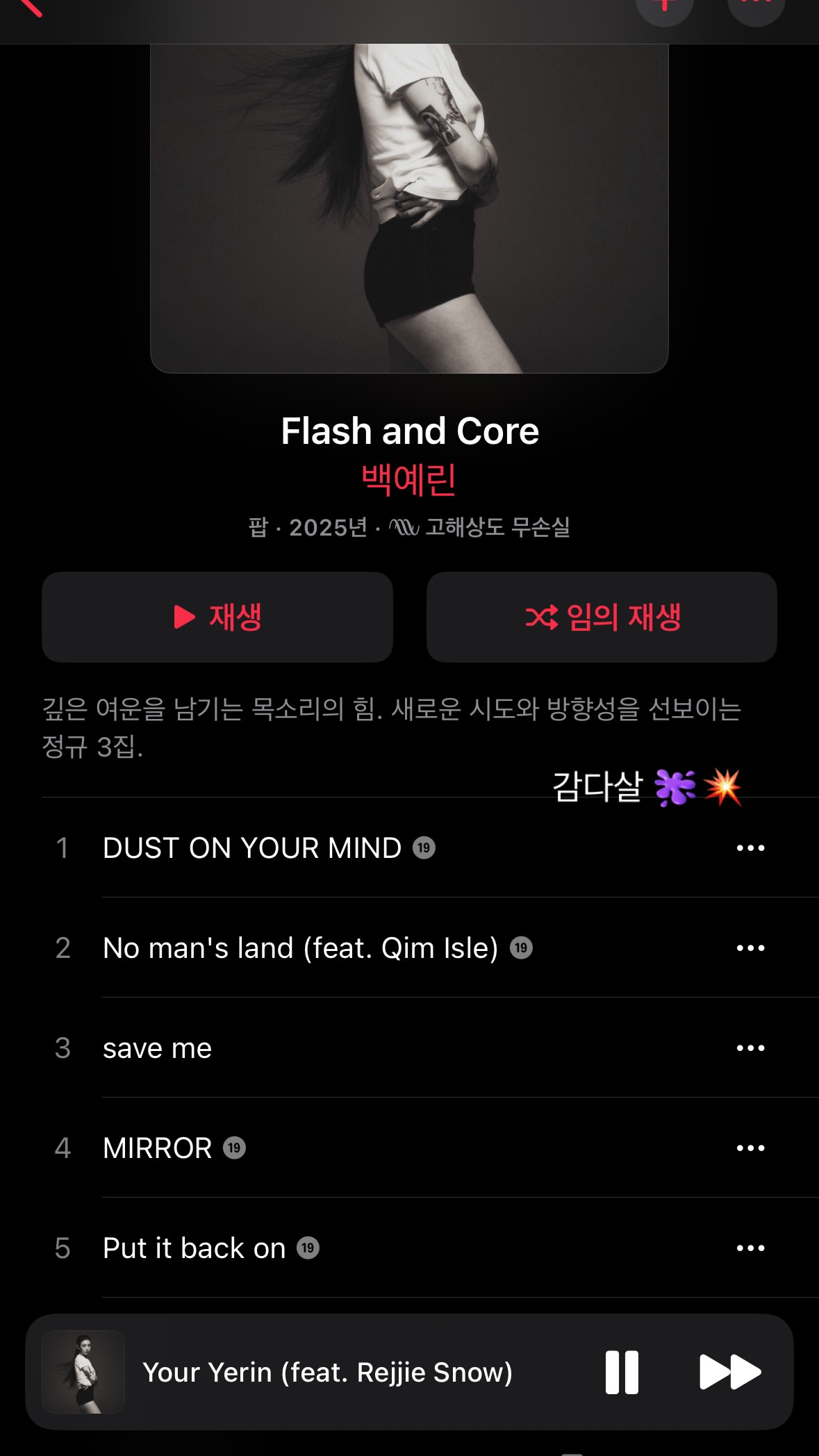Add album with the plus button

pos(665,7)
